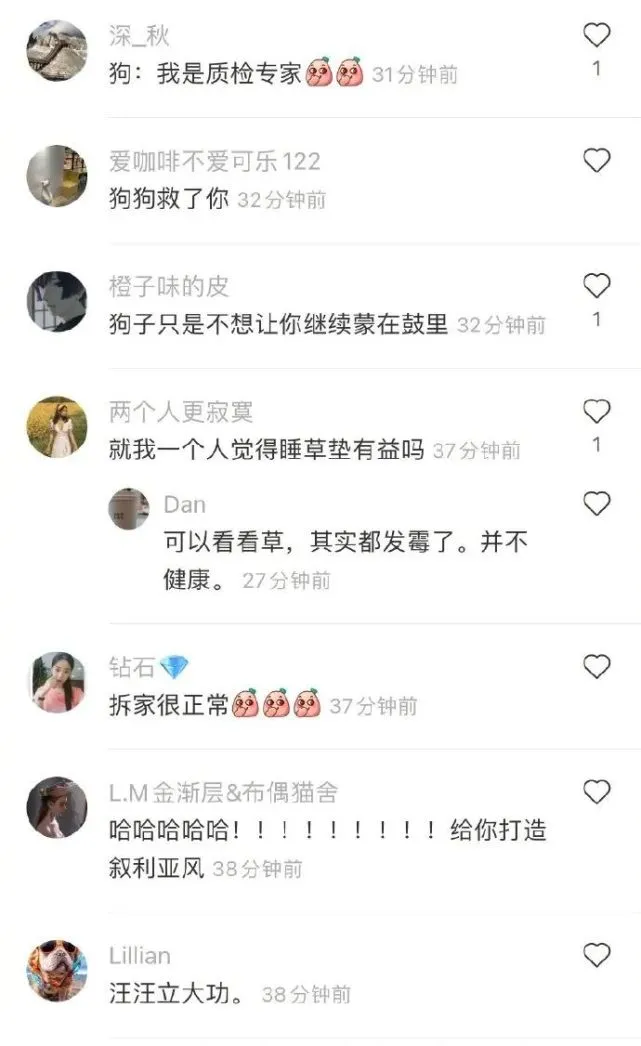The image size is (641, 1046).
Task: Like Dan's reply about moldy grass
Action: (x=596, y=504)
